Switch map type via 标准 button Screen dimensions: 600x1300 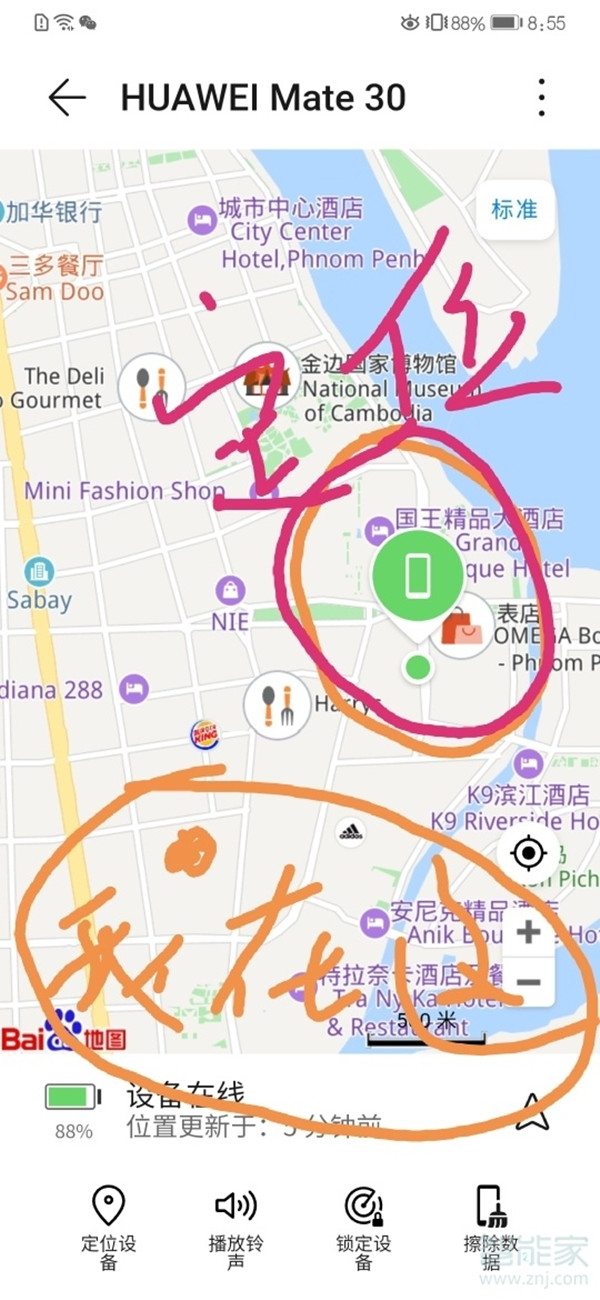(x=514, y=210)
